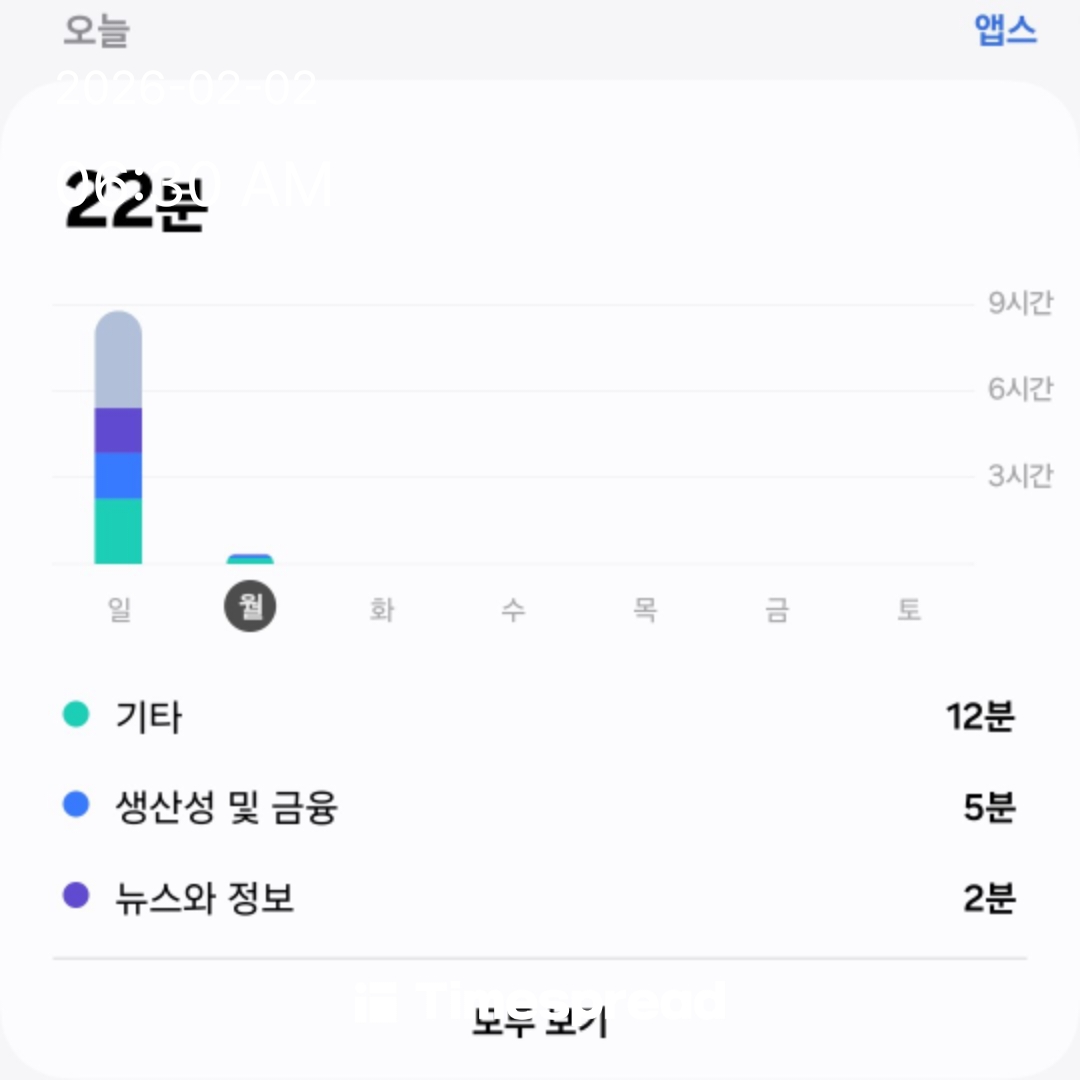The width and height of the screenshot is (1080, 1080).
Task: Open the 기타 category row
Action: pos(540,716)
